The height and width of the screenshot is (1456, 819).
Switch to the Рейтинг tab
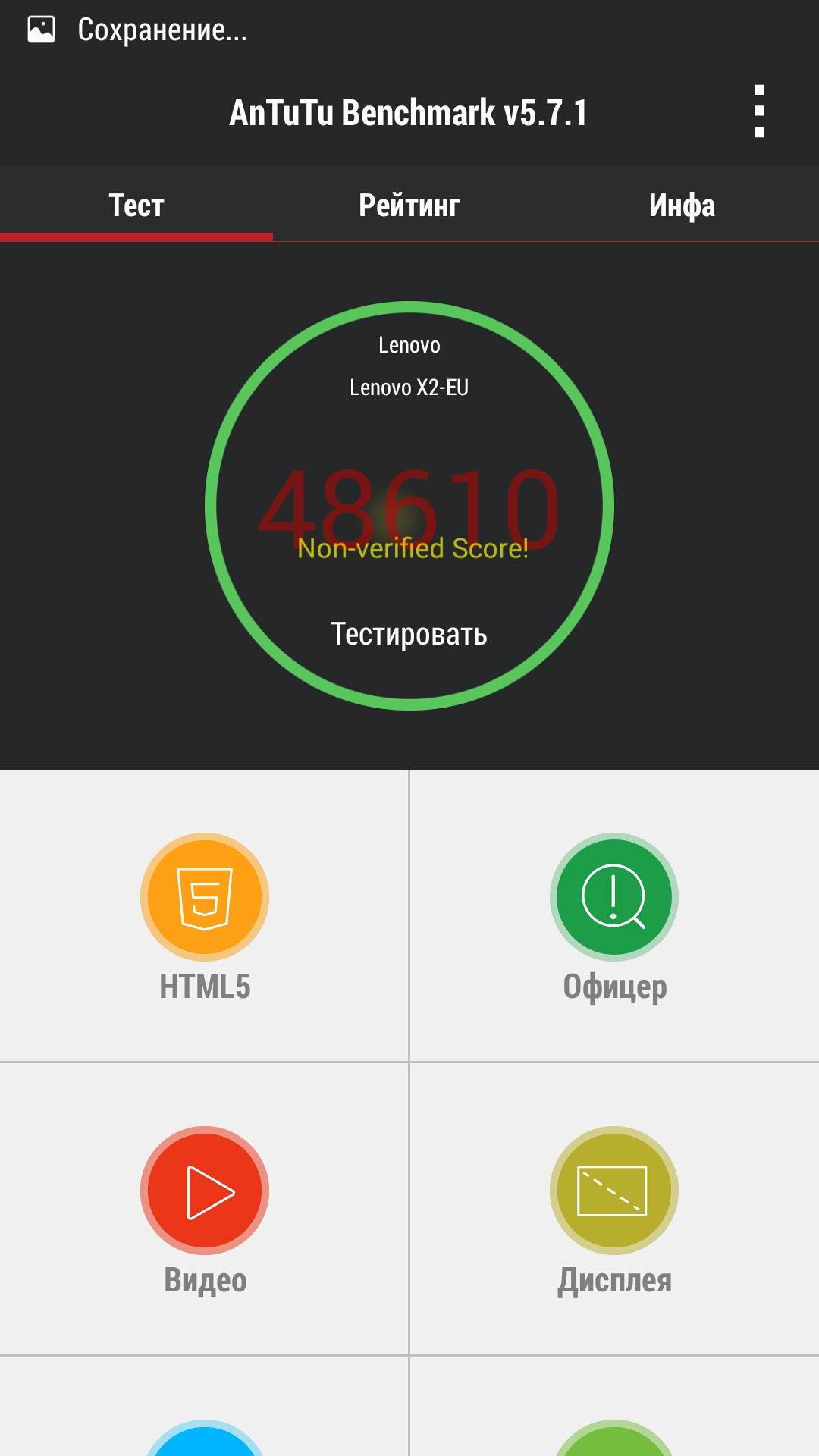(x=409, y=205)
